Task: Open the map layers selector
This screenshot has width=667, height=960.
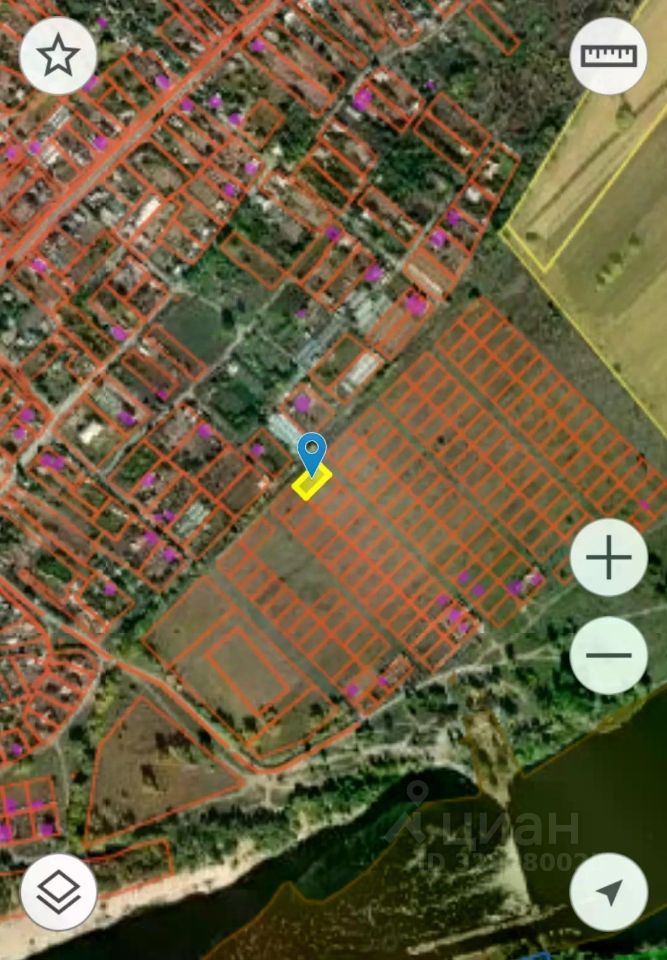Action: pos(58,891)
